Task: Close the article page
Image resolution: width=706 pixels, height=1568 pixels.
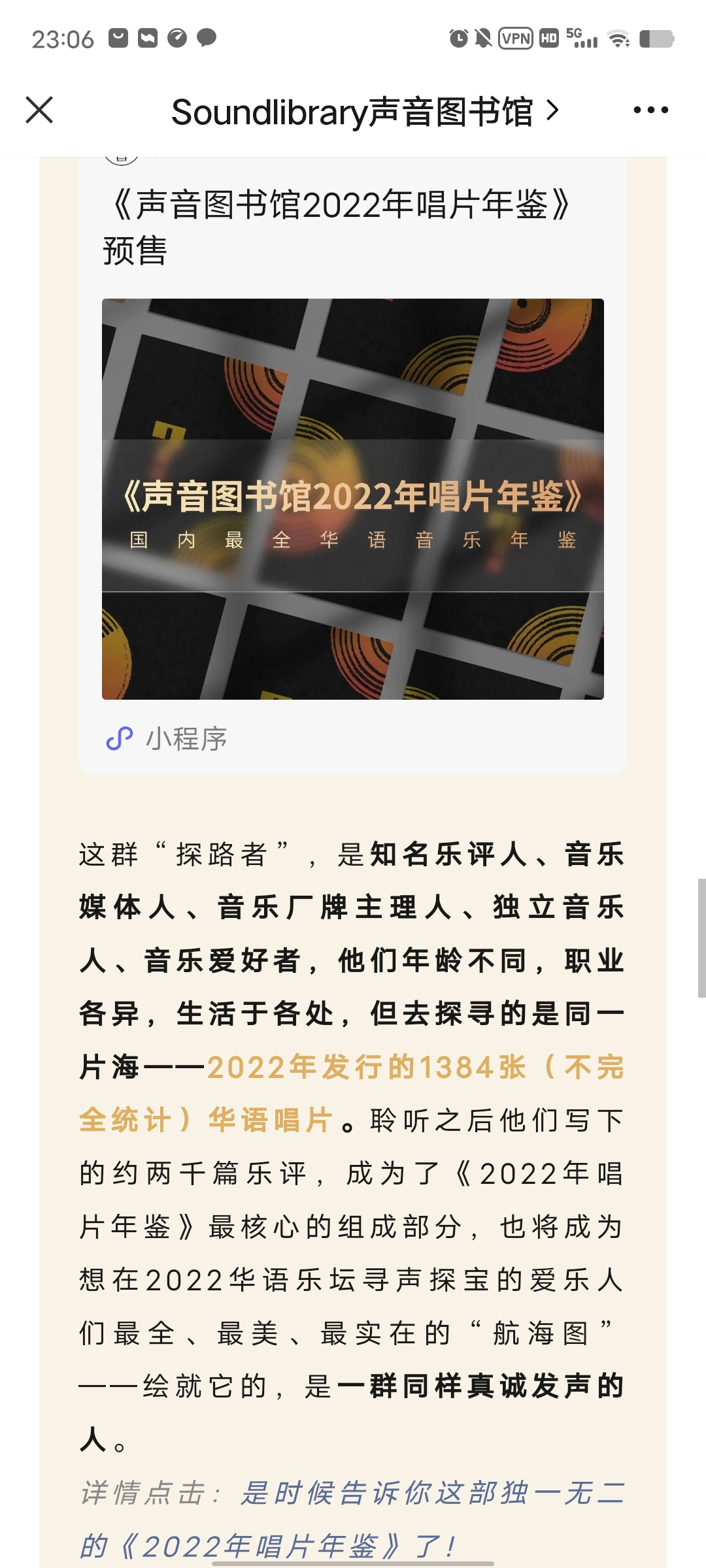Action: (x=39, y=110)
